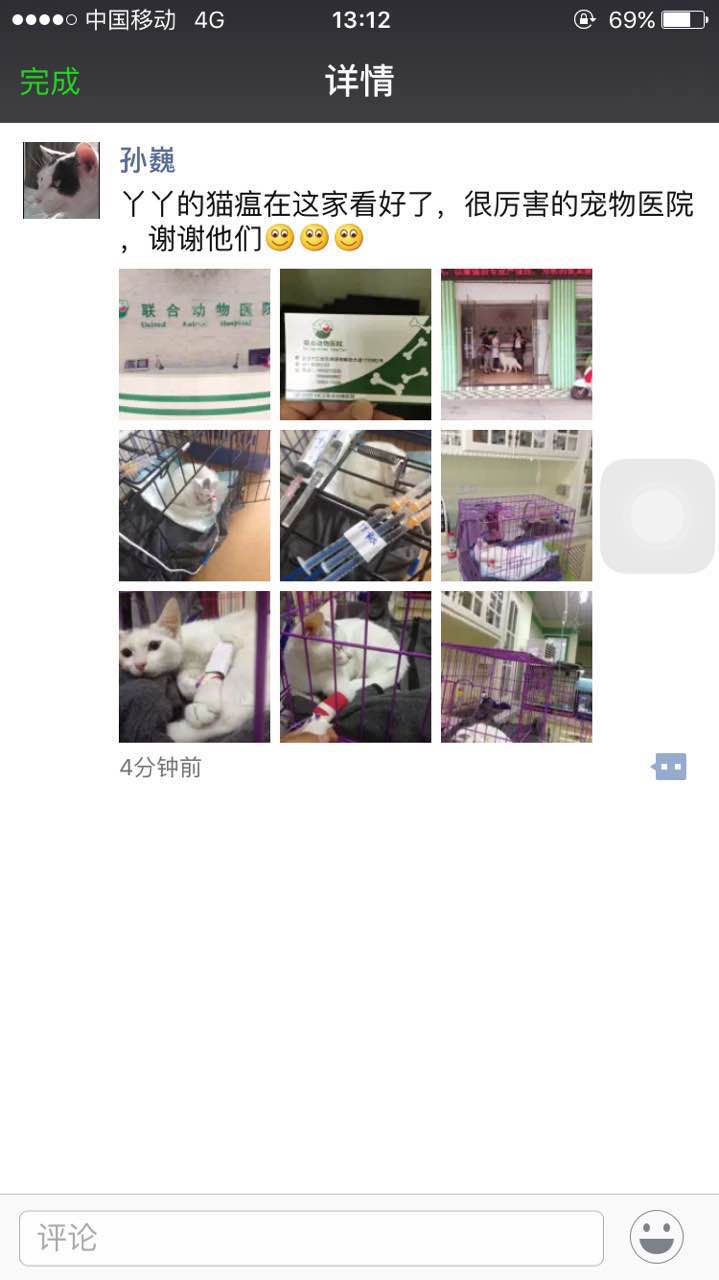Open the last photo in the grid
The width and height of the screenshot is (719, 1280).
coord(516,666)
